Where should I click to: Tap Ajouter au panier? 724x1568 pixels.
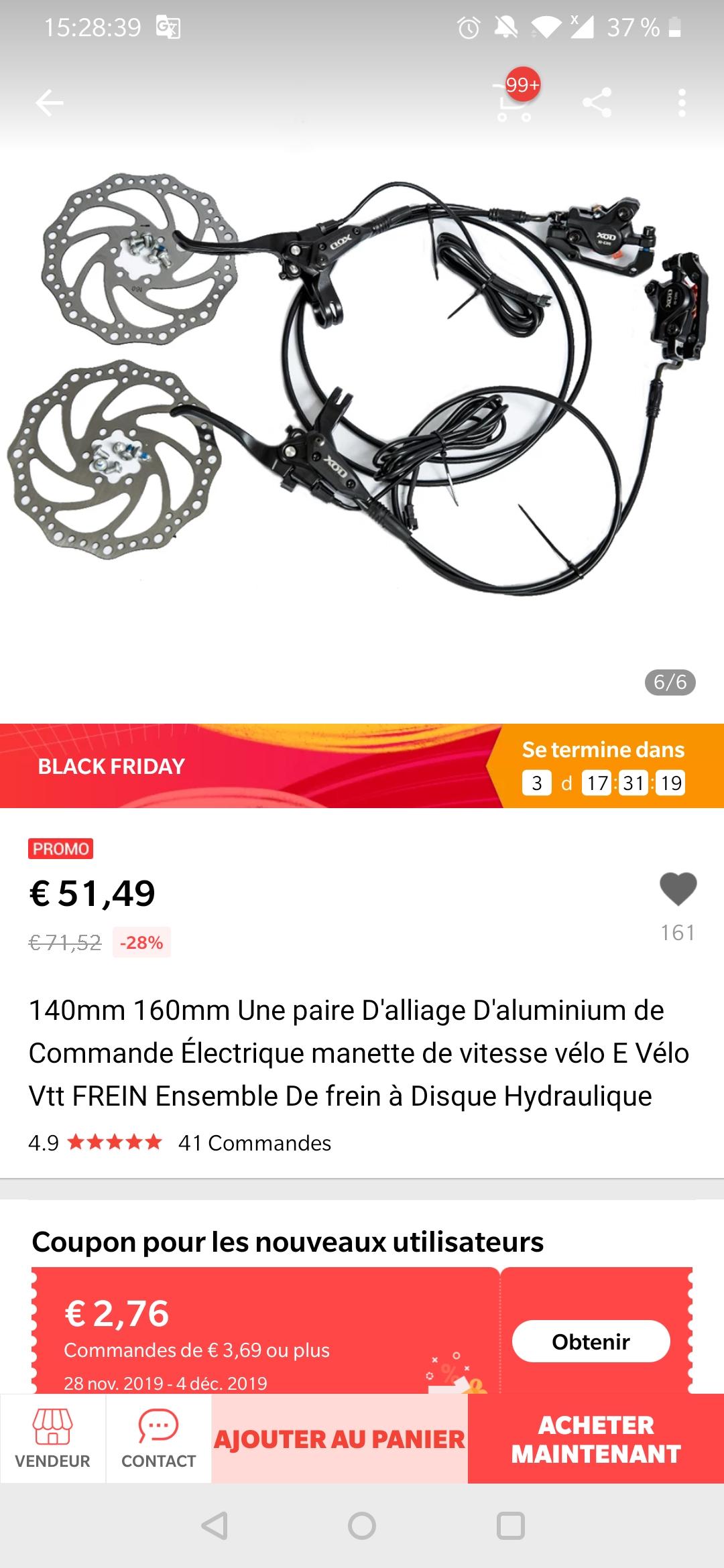339,1439
